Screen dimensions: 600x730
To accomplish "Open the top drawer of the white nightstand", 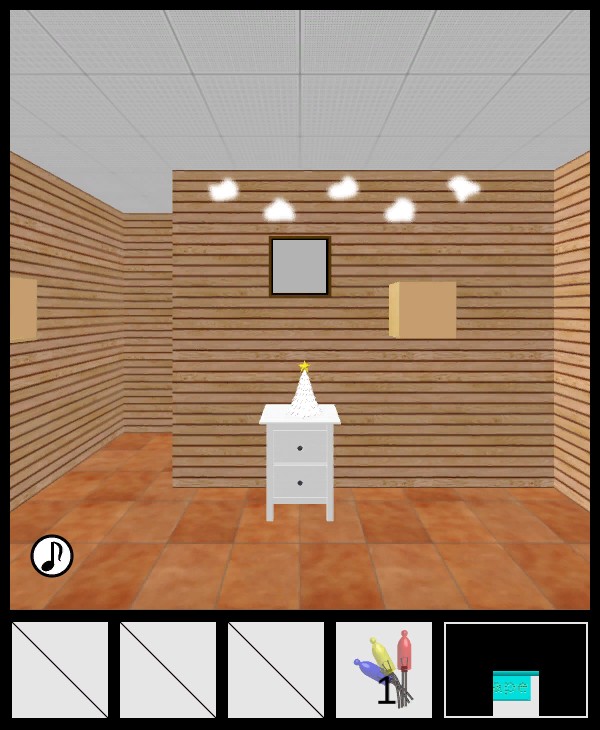I will (300, 446).
